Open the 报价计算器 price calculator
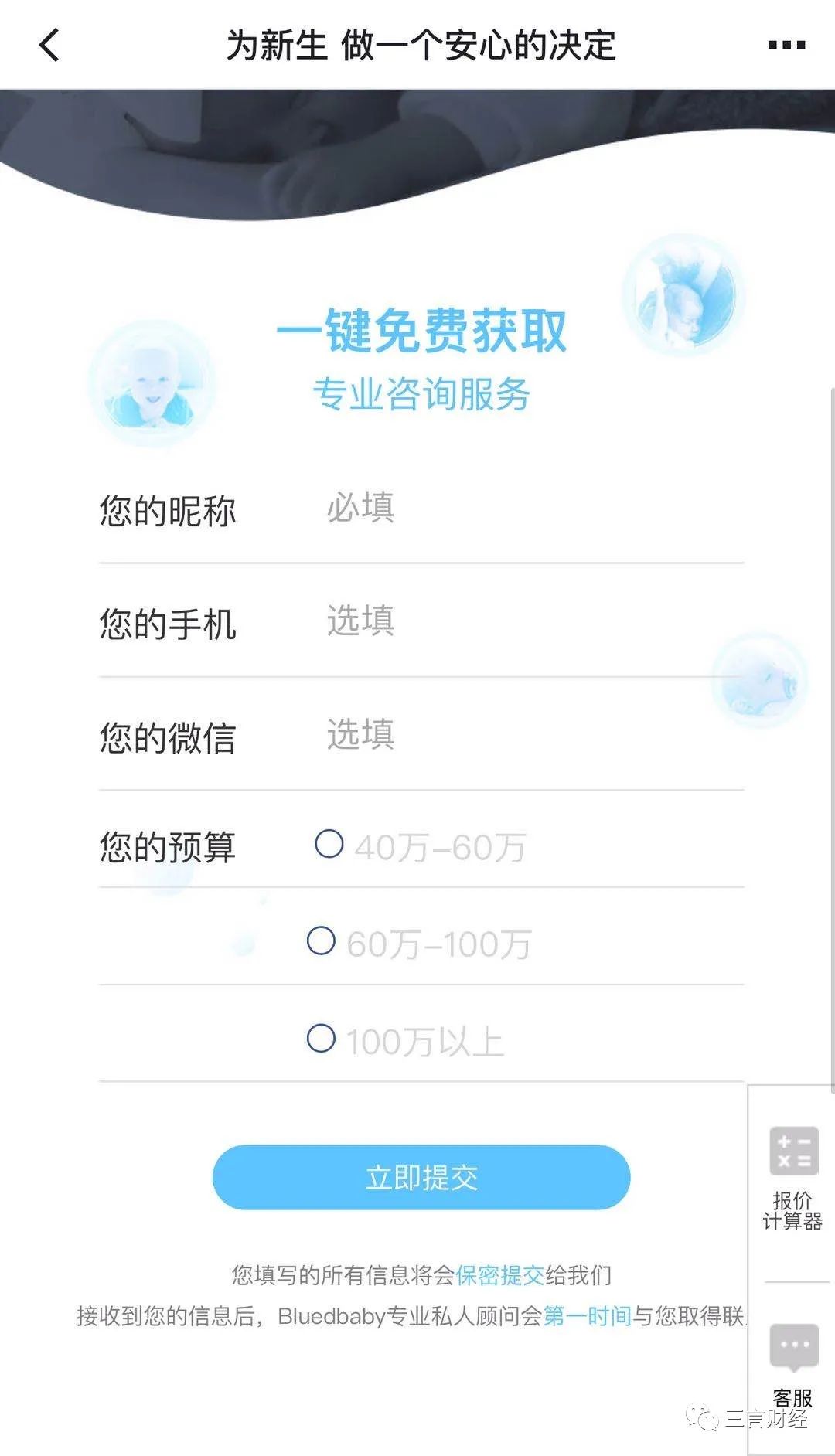Screen dimensions: 835x1456 pos(793,1179)
